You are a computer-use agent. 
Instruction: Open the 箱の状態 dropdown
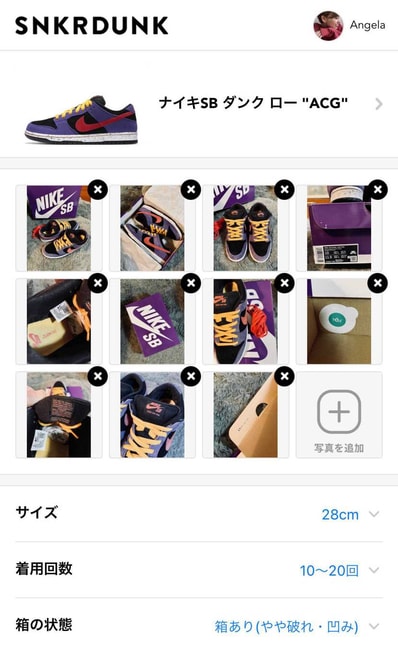(199, 625)
